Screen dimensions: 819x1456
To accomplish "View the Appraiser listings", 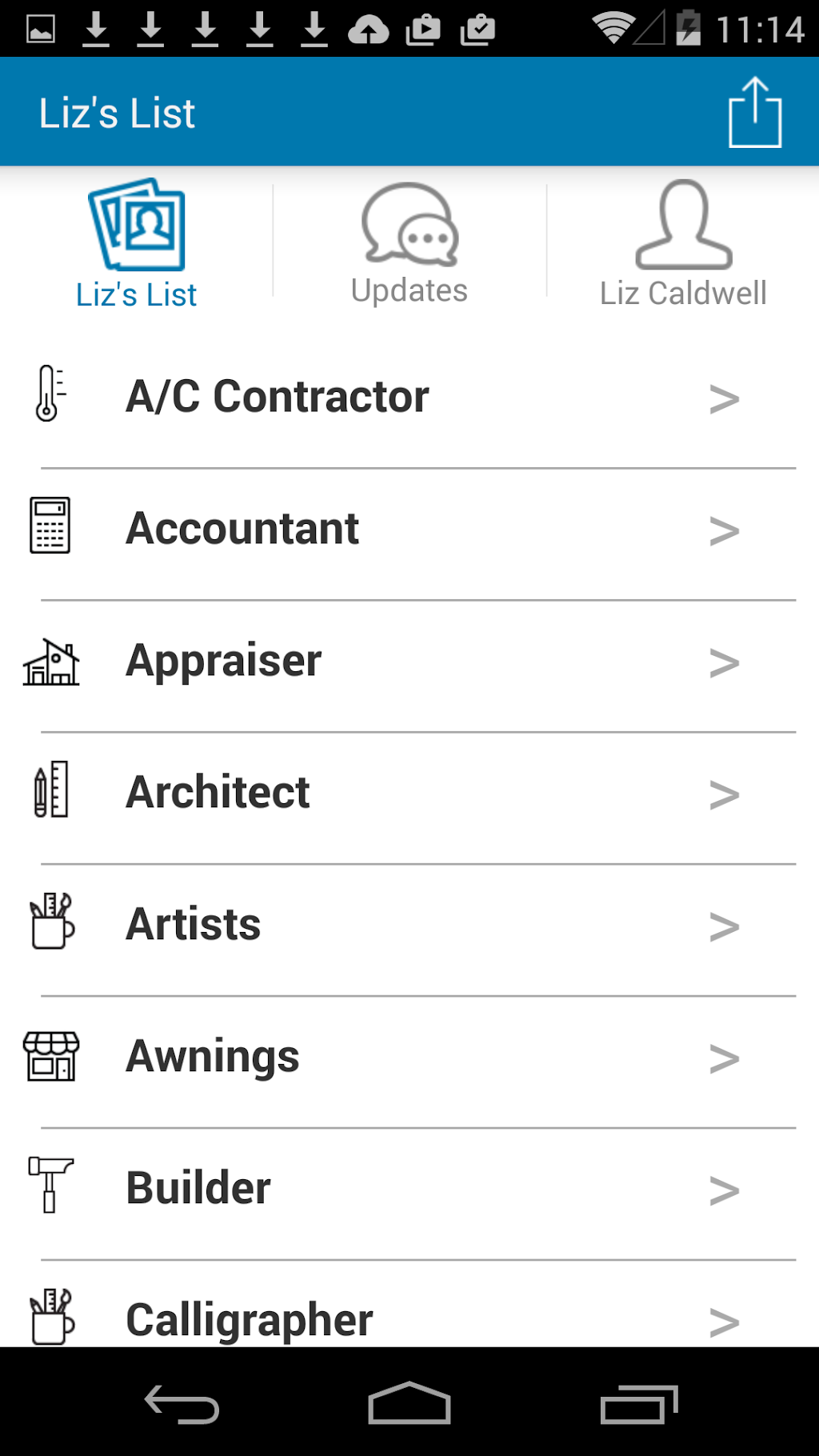I will pyautogui.click(x=409, y=661).
